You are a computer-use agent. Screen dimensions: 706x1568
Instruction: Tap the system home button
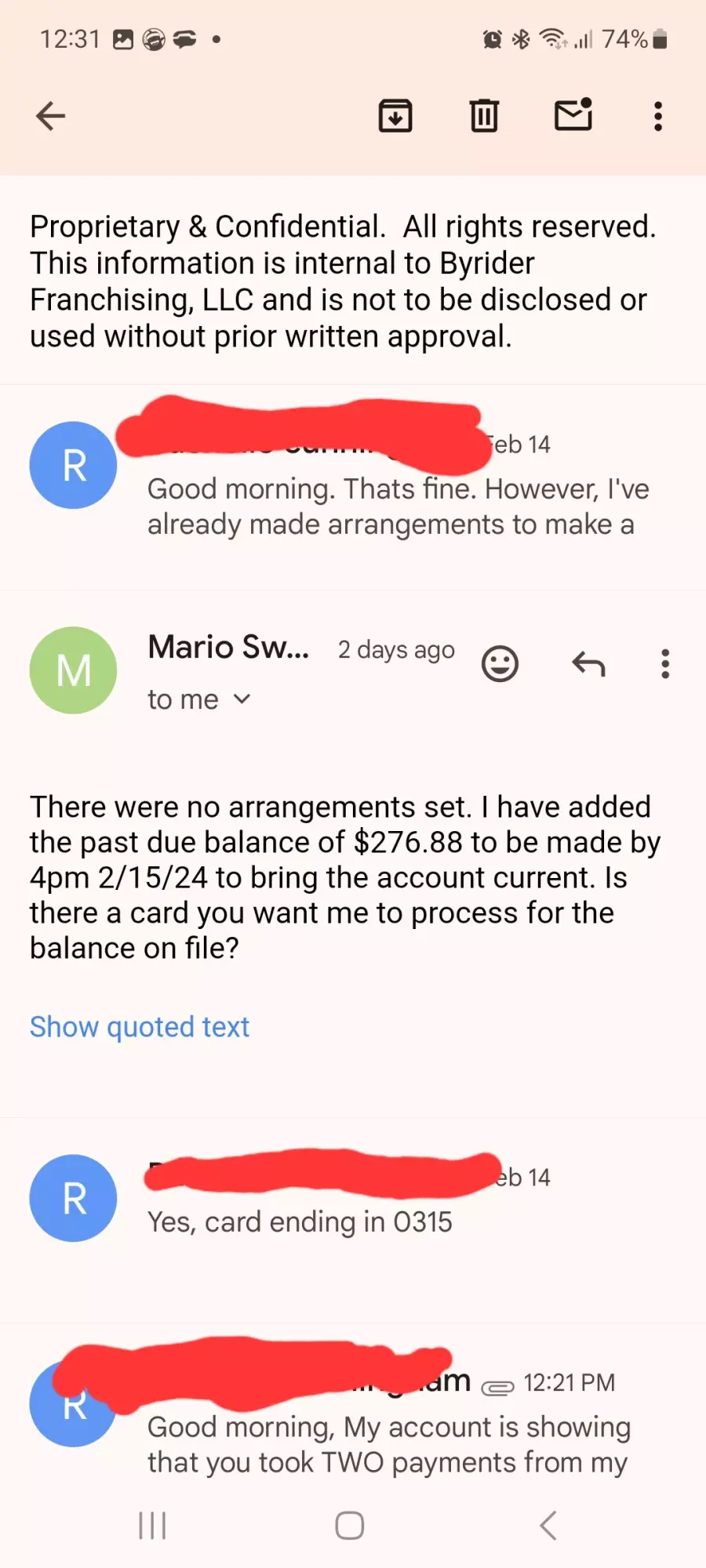(350, 1526)
